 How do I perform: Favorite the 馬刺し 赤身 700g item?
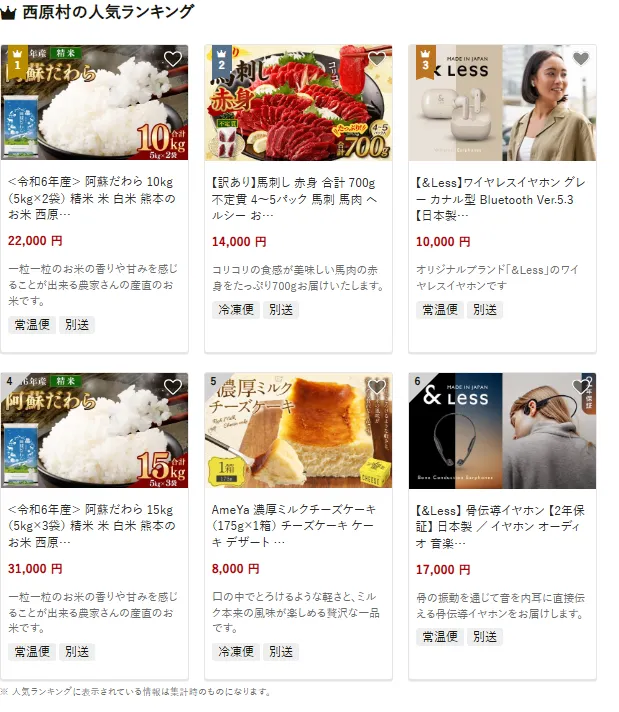(x=377, y=59)
